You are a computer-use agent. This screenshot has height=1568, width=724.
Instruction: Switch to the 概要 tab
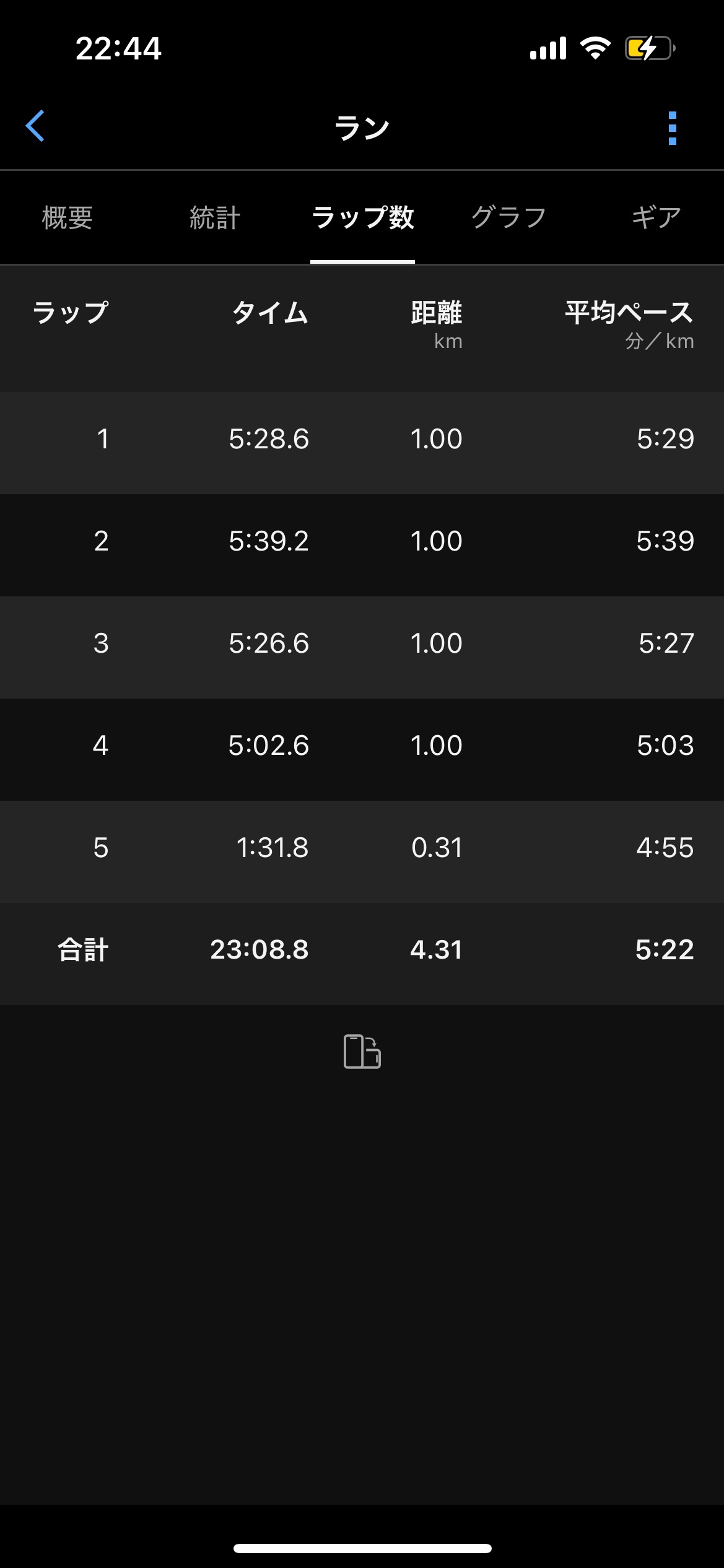(68, 218)
